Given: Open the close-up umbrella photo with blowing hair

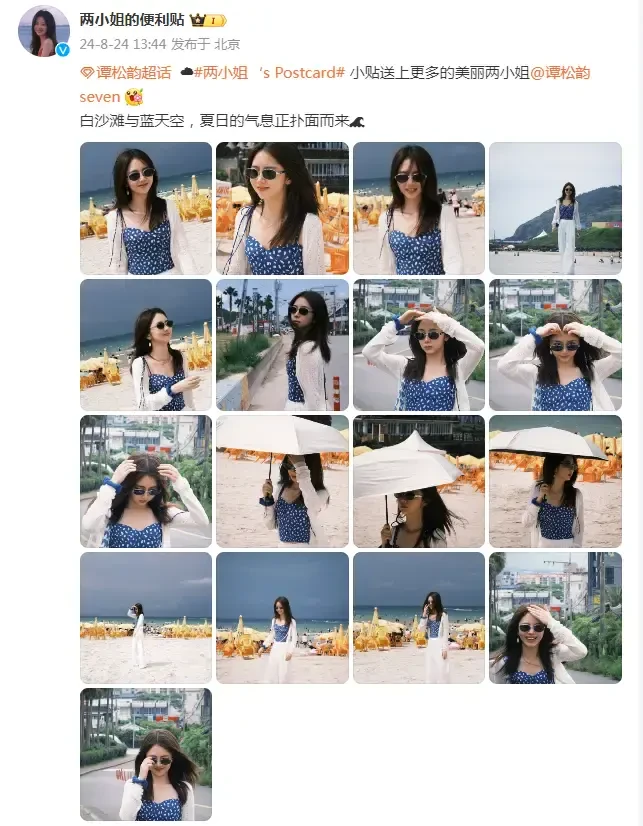Looking at the screenshot, I should [418, 481].
